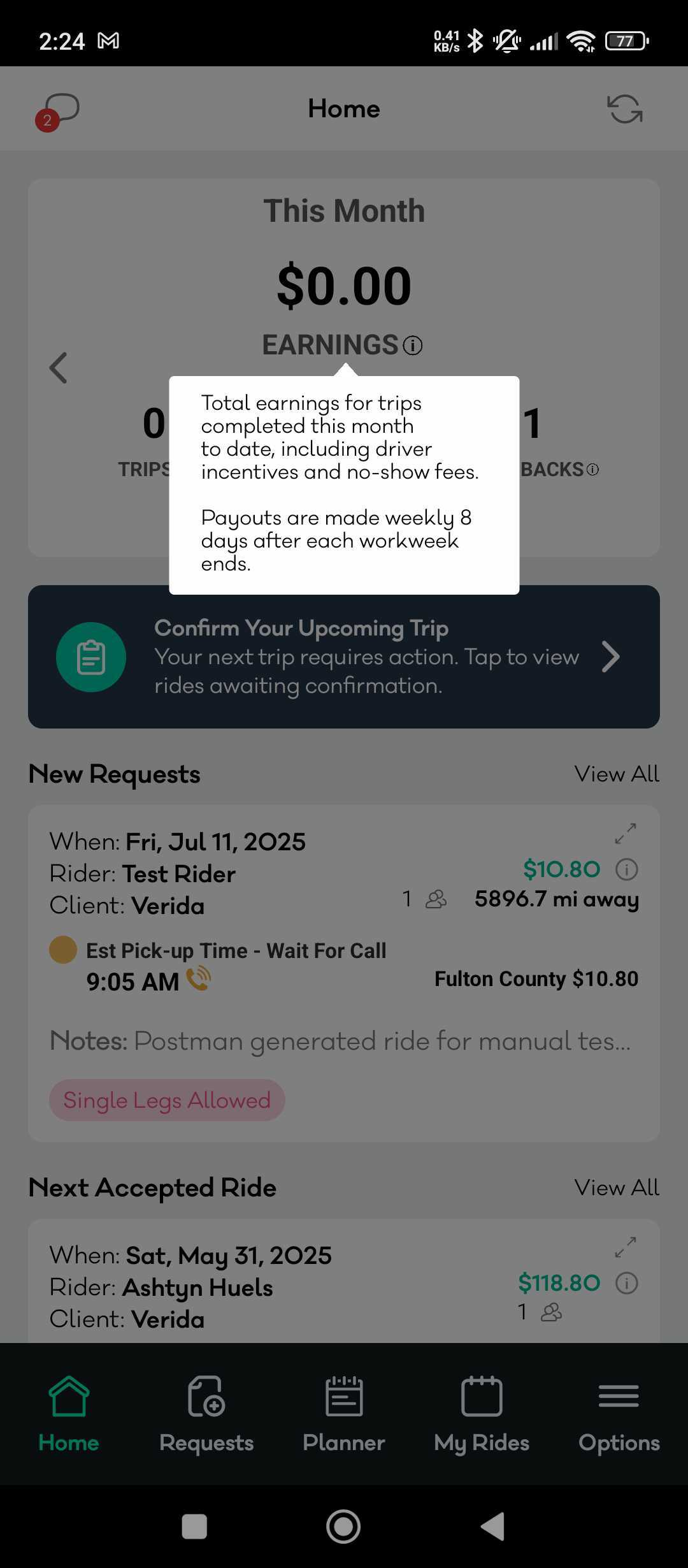The height and width of the screenshot is (1568, 688).
Task: Tap the Single Legs Allowed chip
Action: [x=166, y=1100]
